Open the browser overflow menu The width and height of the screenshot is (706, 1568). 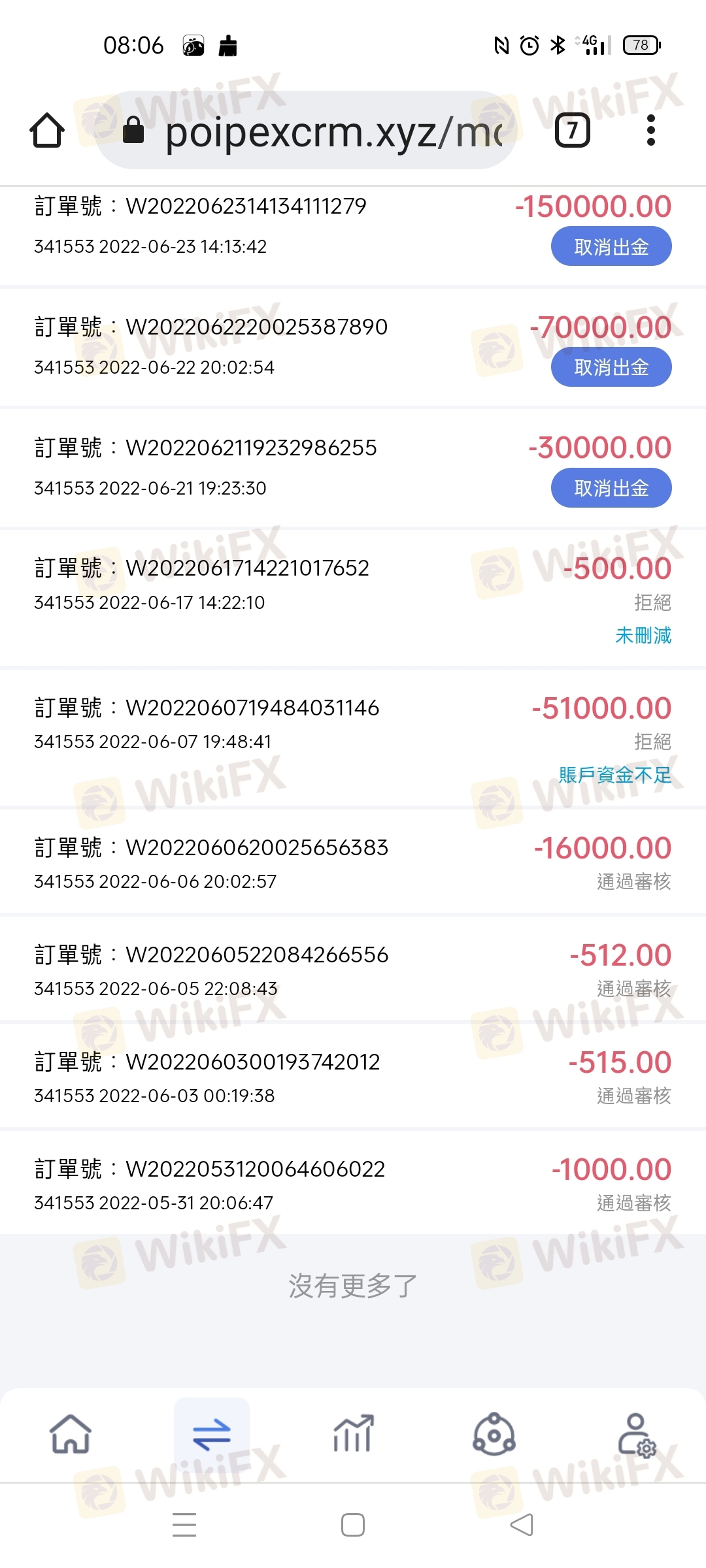click(x=650, y=130)
